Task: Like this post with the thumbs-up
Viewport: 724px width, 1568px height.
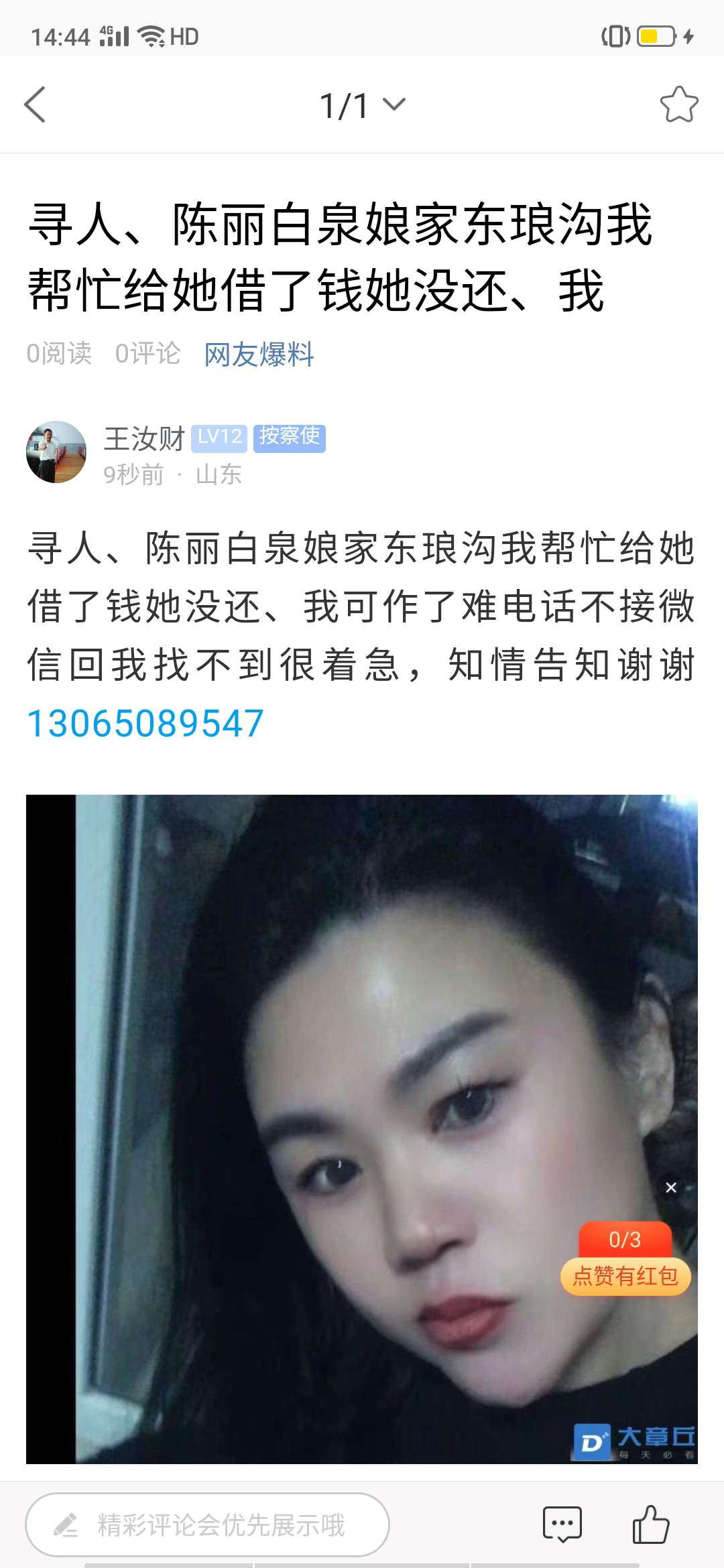Action: point(650,1525)
